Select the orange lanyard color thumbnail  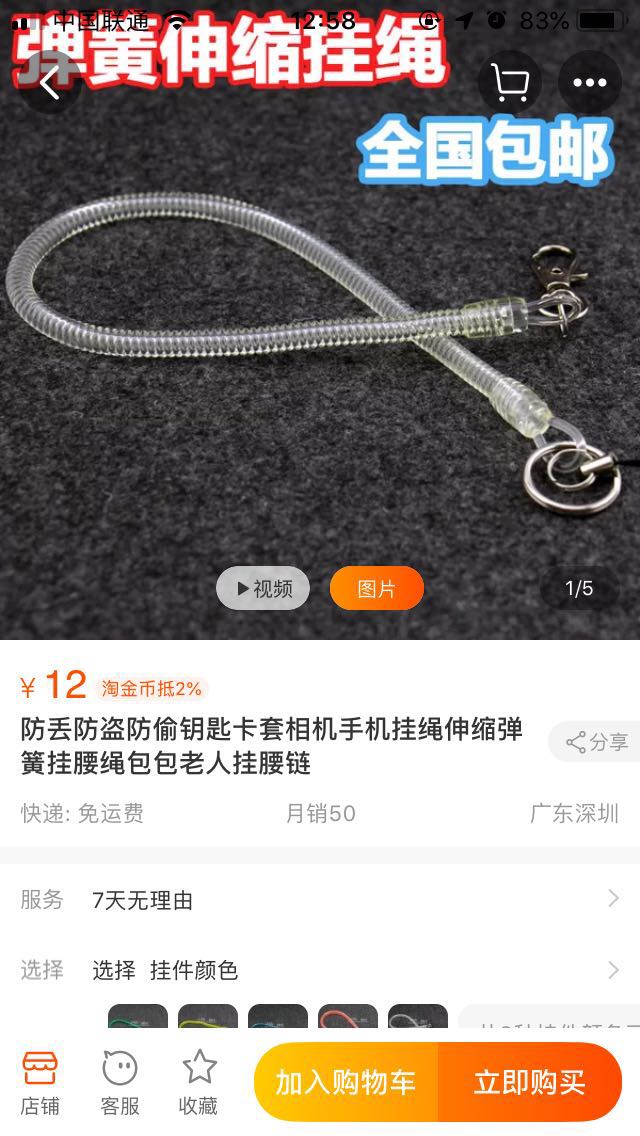coord(348,1016)
